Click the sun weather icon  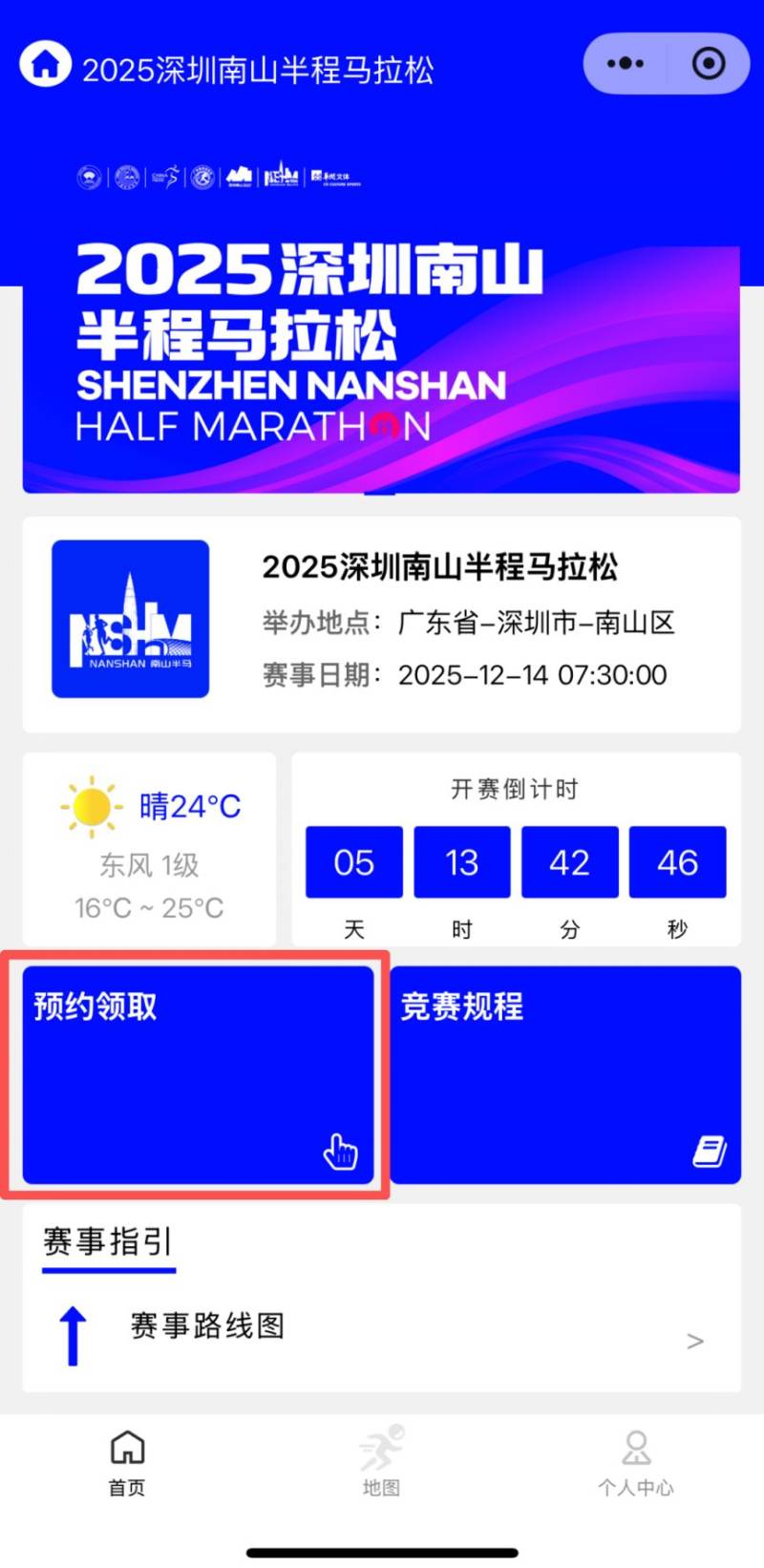point(90,805)
